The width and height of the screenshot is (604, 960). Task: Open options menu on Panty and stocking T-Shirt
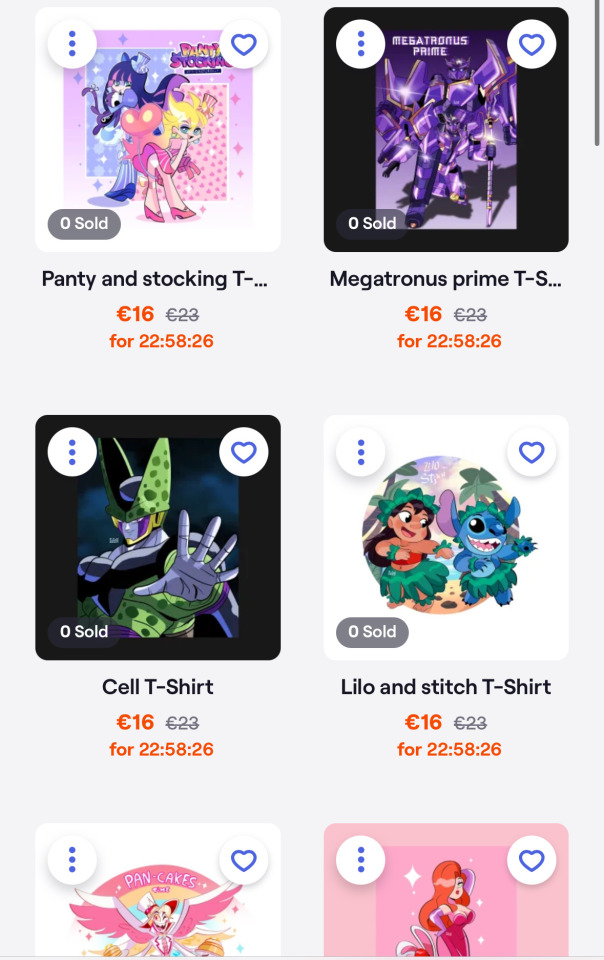click(72, 44)
